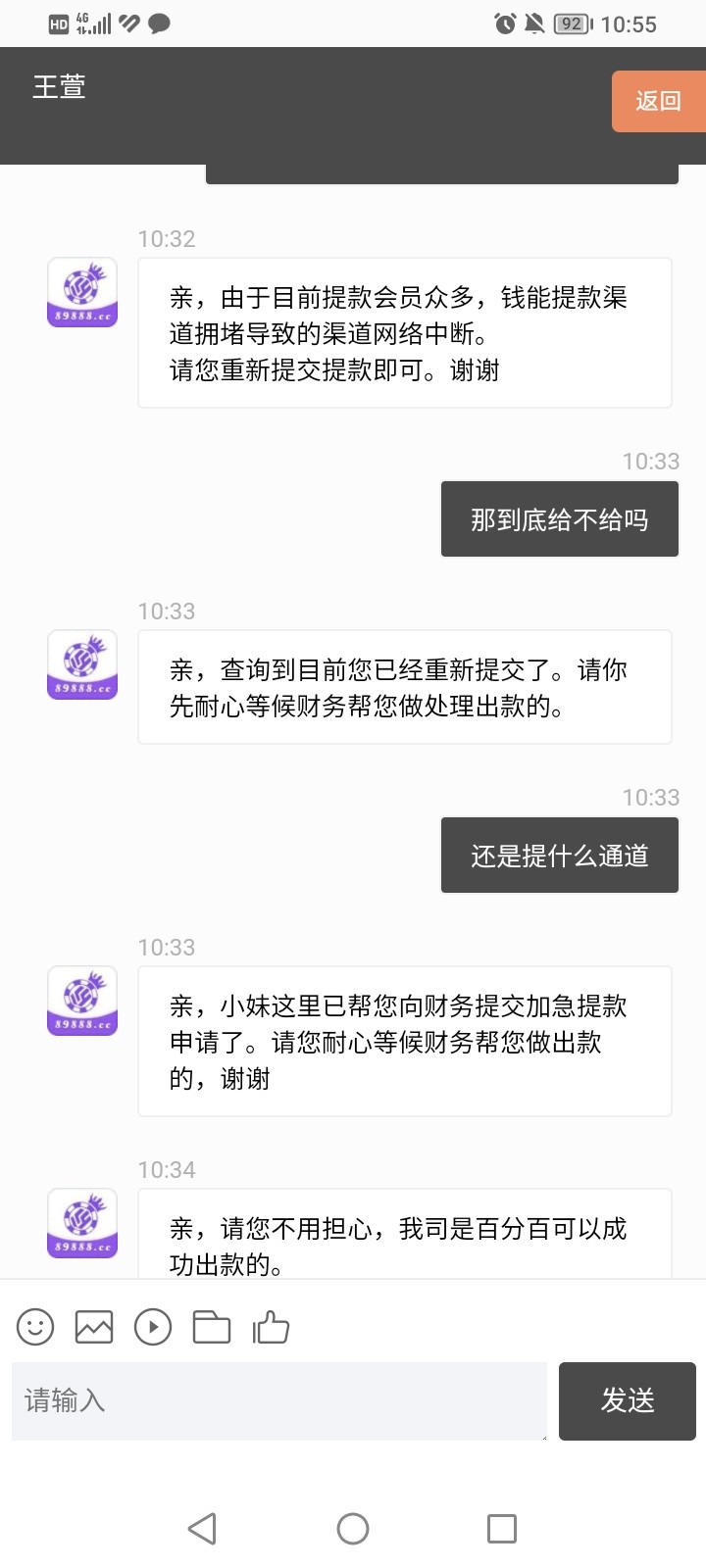Screen dimensions: 706x1568
Task: Attach a video file
Action: coord(153,1327)
